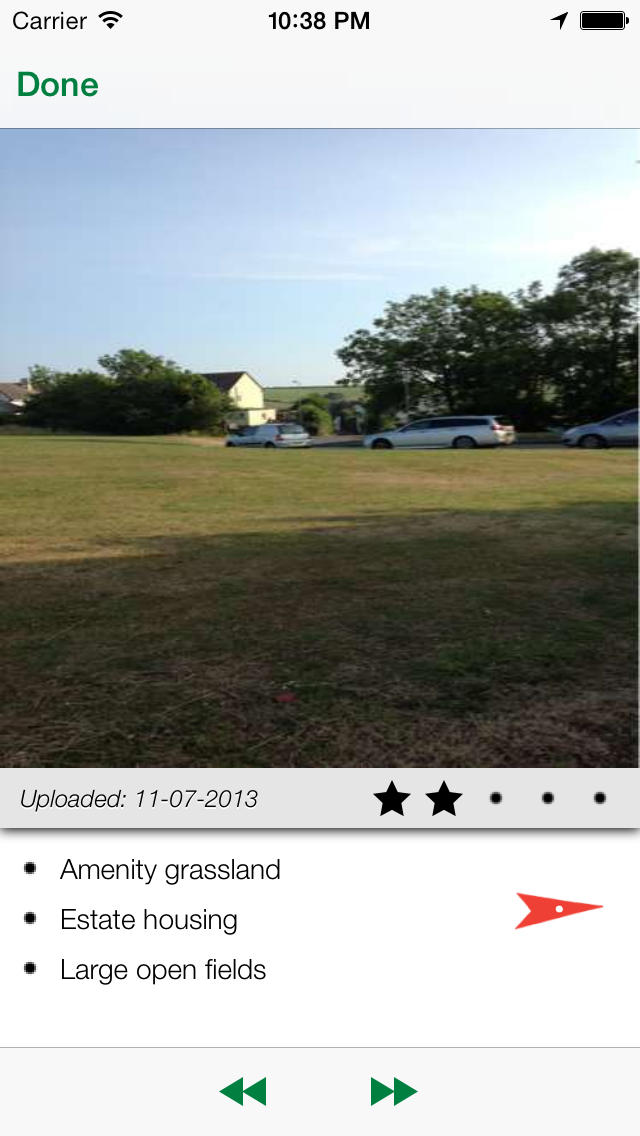Go to the previous photo with rewind arrows
640x1136 pixels.
pyautogui.click(x=243, y=1091)
